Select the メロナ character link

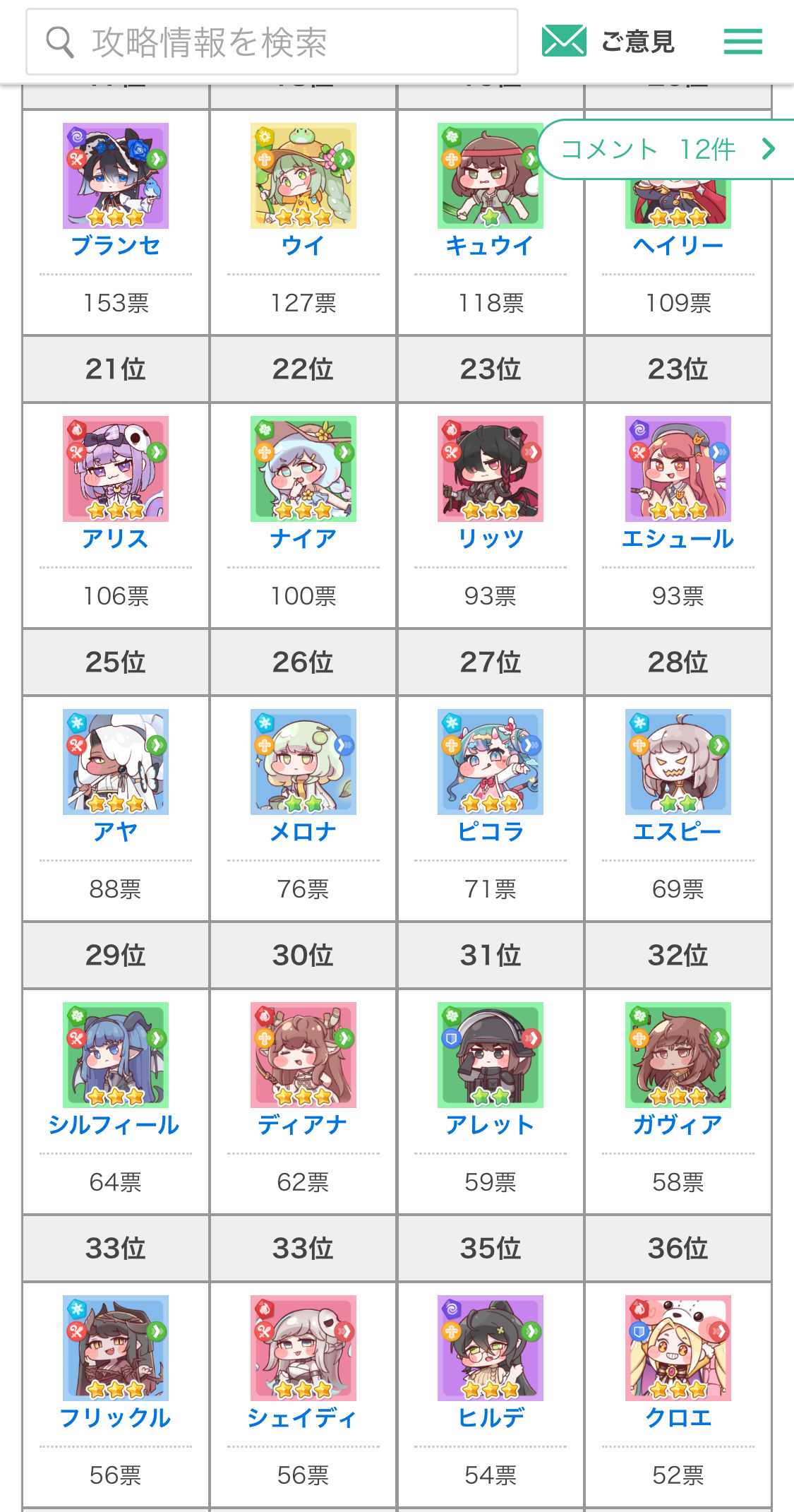(x=303, y=831)
